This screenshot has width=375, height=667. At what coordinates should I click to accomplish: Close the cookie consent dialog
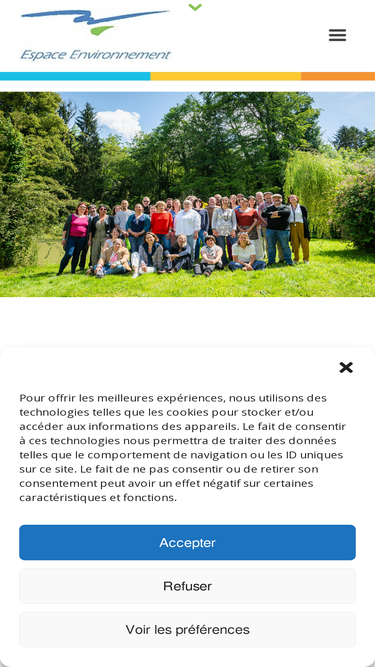[346, 368]
